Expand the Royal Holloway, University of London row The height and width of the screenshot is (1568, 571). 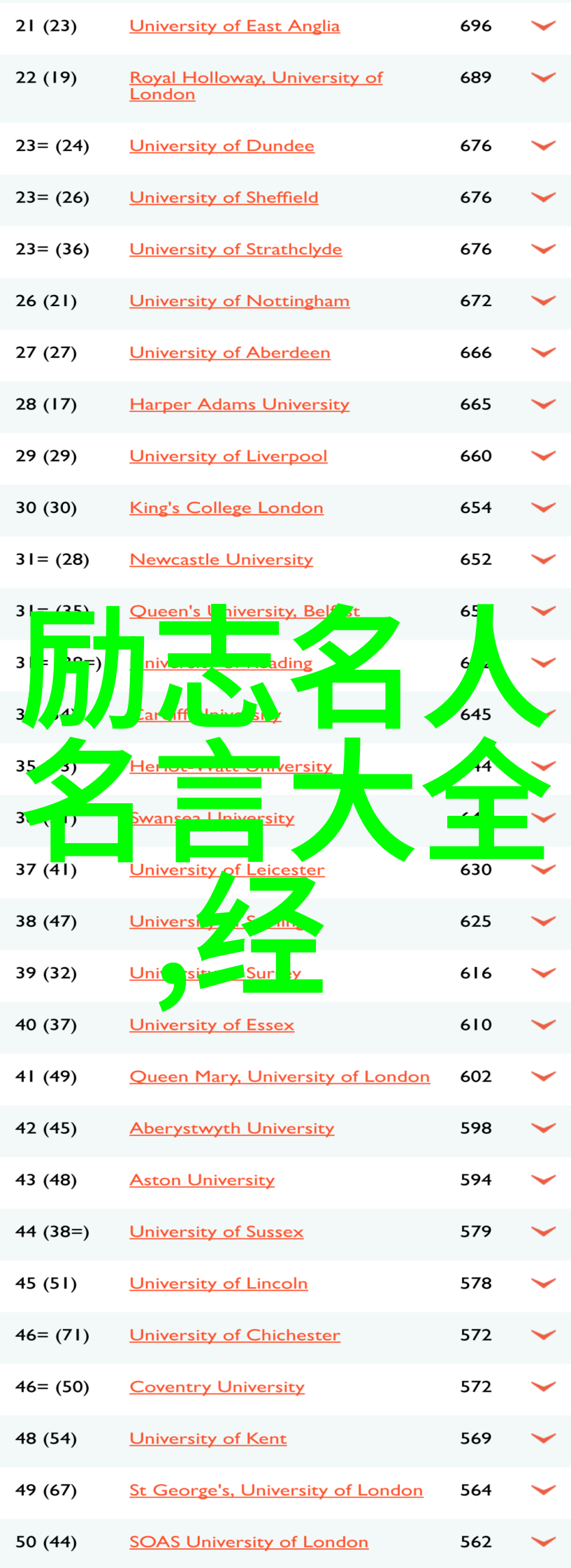(543, 77)
